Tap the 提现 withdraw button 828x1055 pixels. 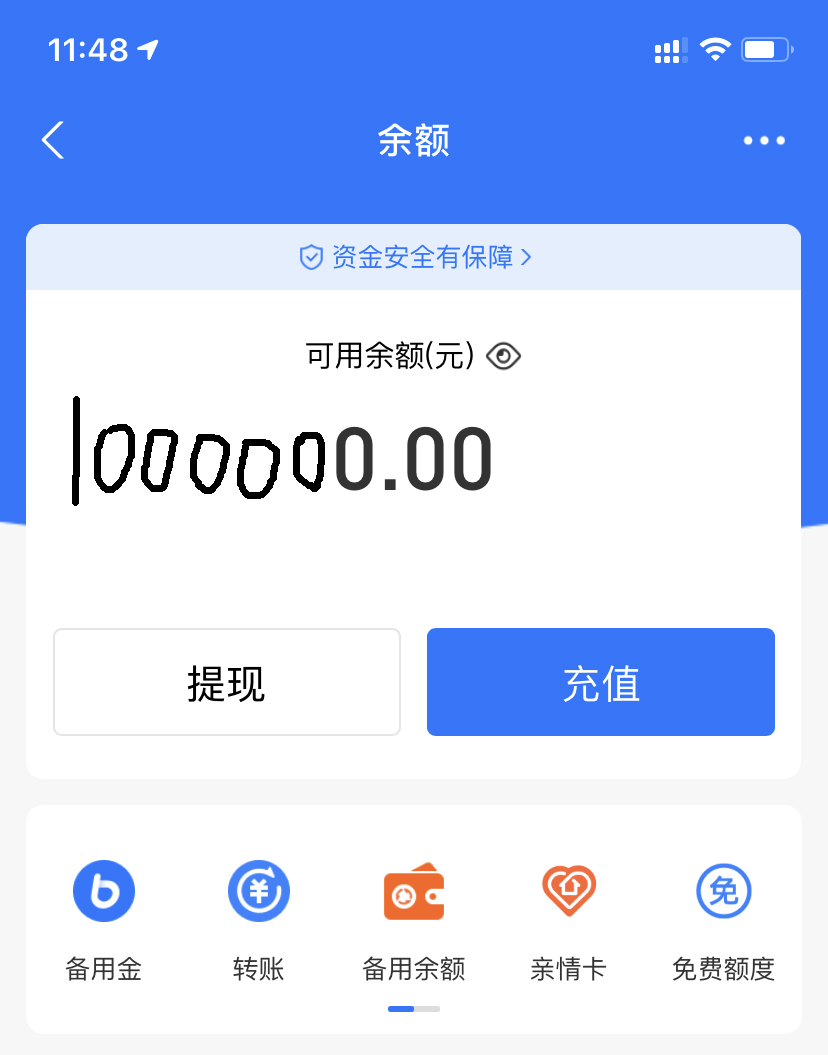pos(226,681)
